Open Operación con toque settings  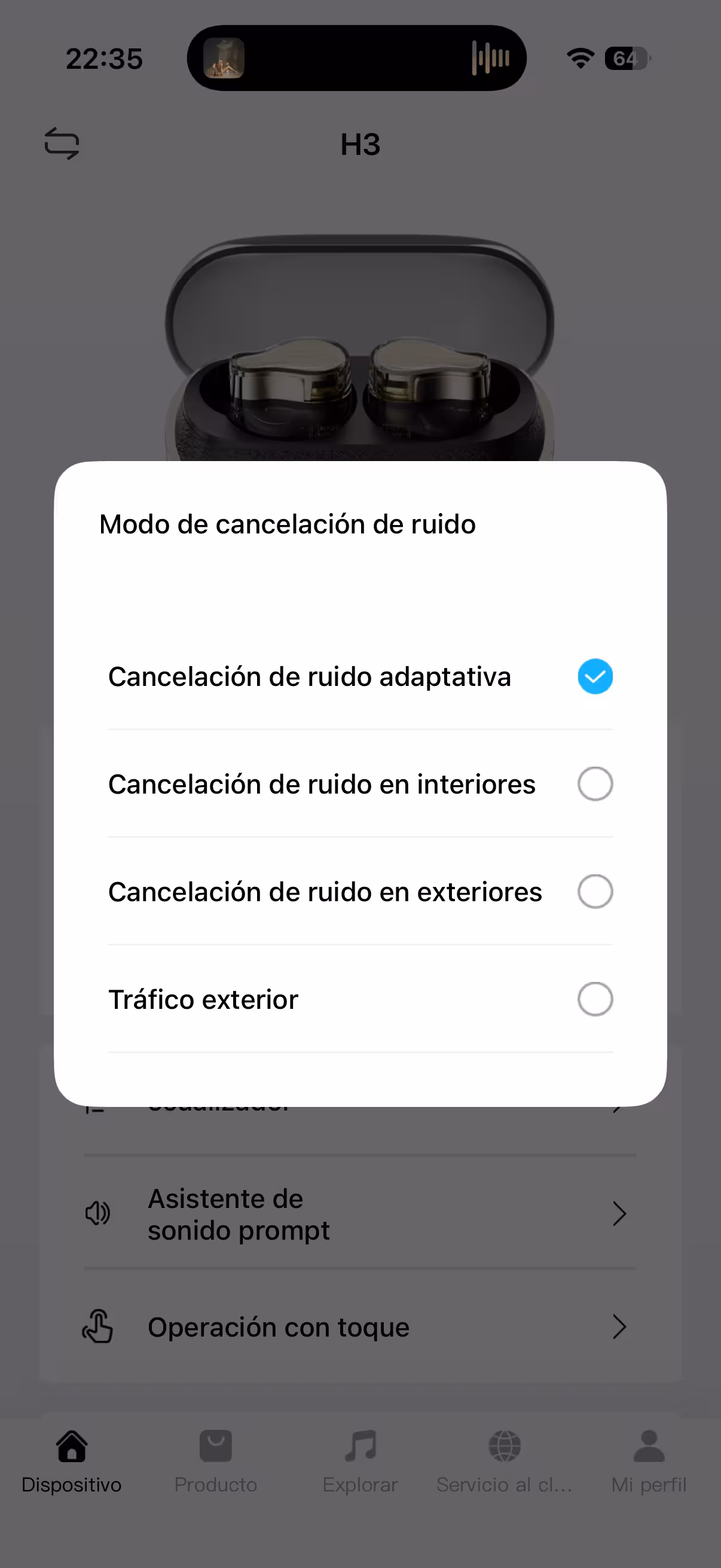tap(359, 1327)
